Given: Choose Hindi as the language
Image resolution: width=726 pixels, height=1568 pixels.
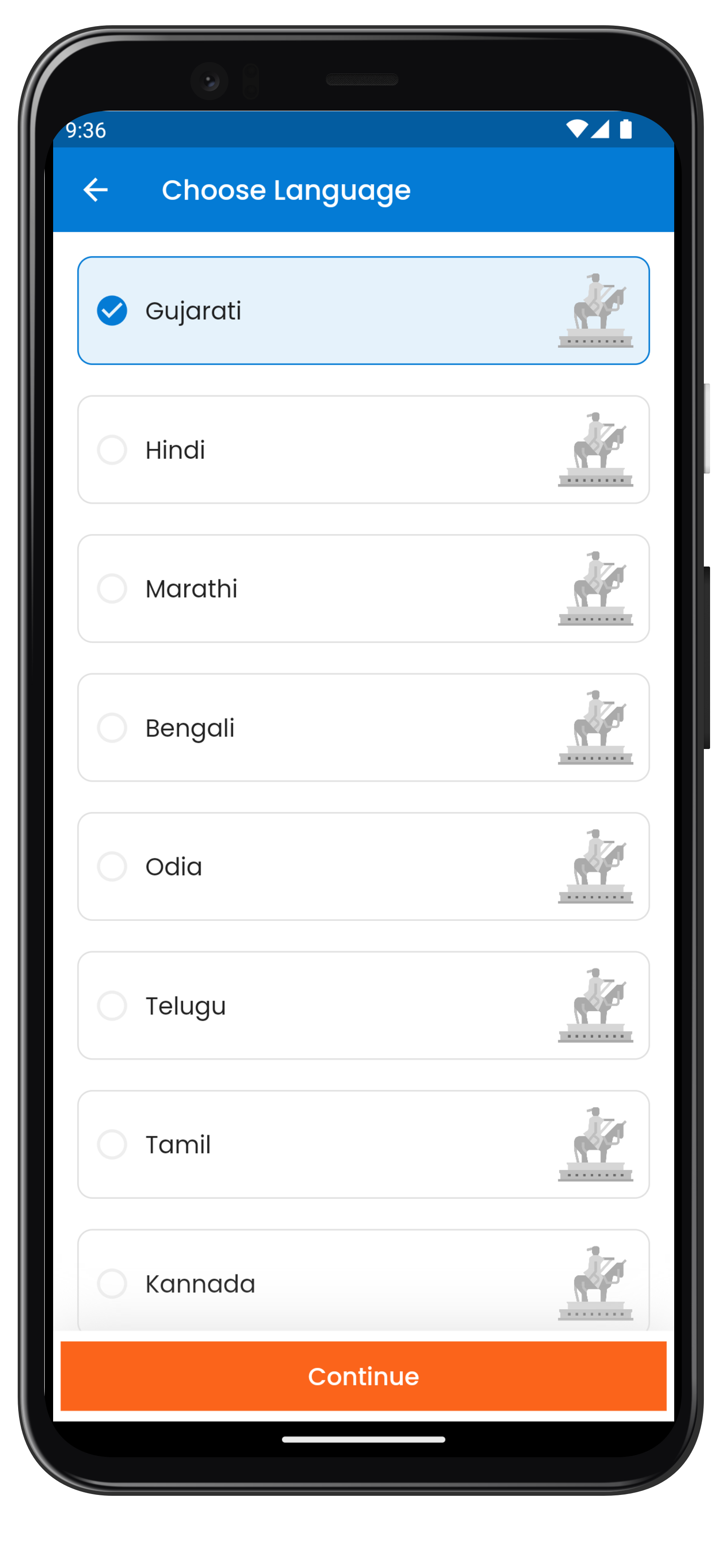Looking at the screenshot, I should coord(363,450).
